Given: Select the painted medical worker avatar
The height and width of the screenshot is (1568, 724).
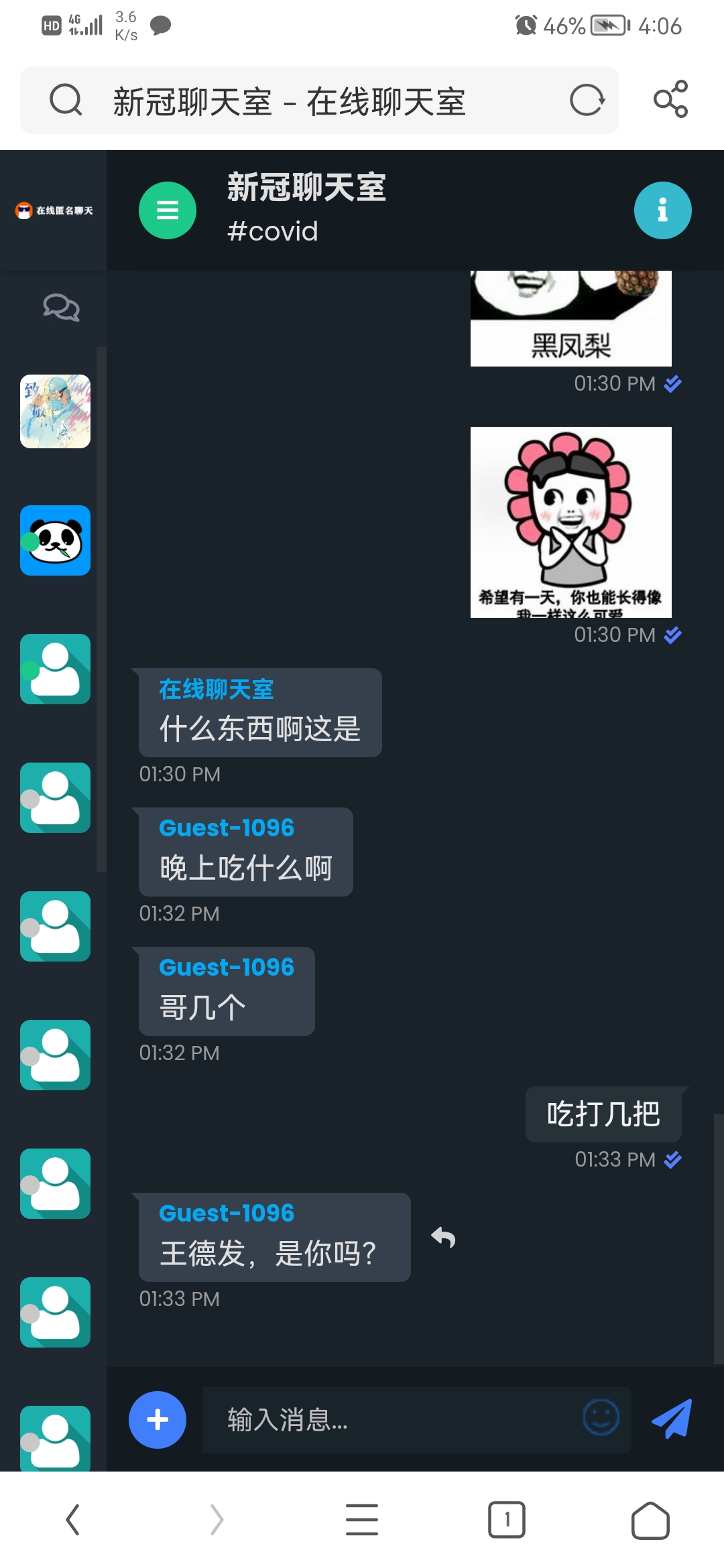Looking at the screenshot, I should [x=56, y=411].
